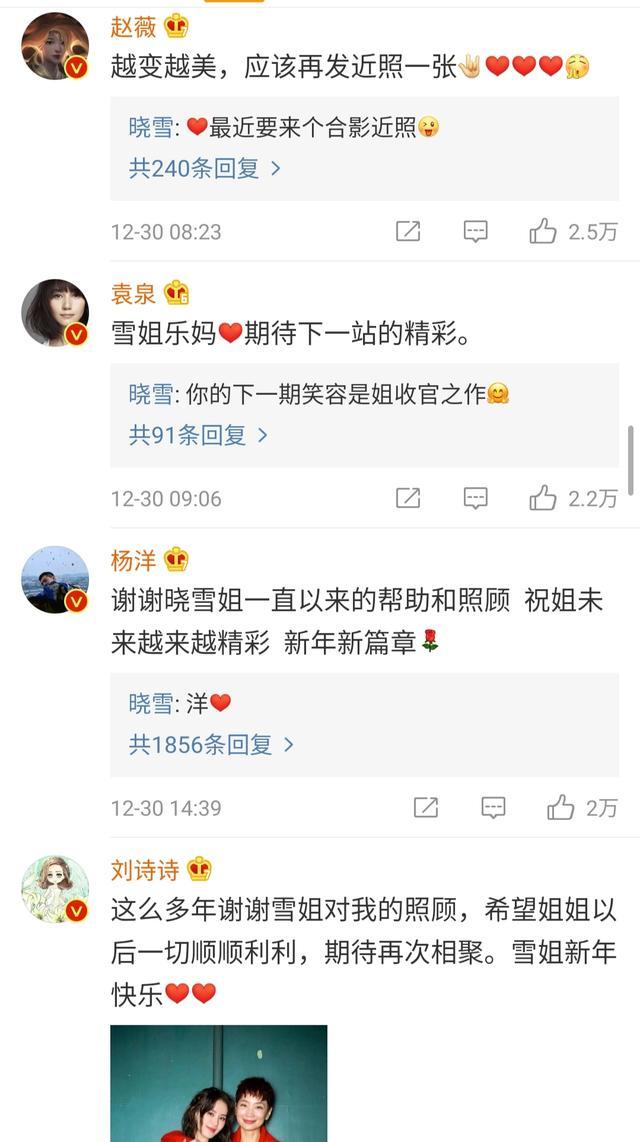Reply to 杨洋's comment
Screen dimensions: 640x1142
pyautogui.click(x=493, y=807)
